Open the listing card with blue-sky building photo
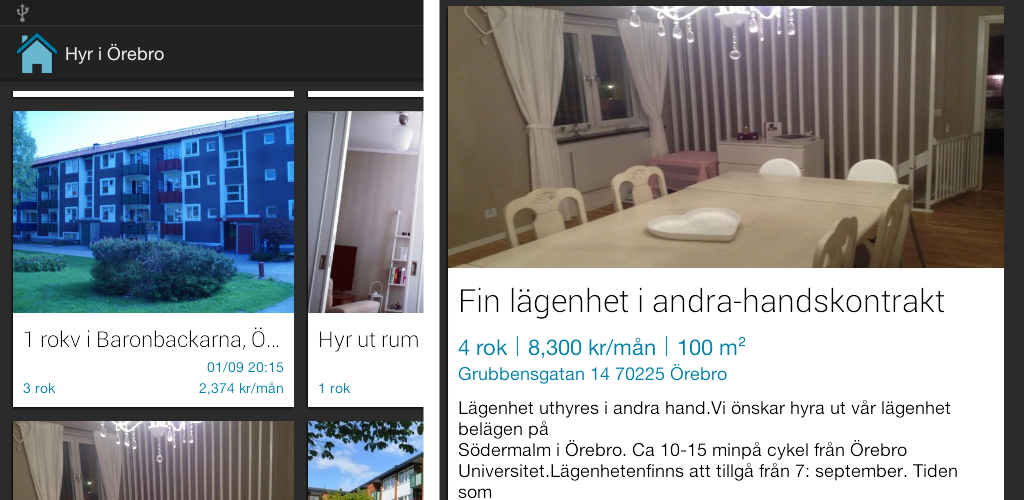 pyautogui.click(x=366, y=462)
